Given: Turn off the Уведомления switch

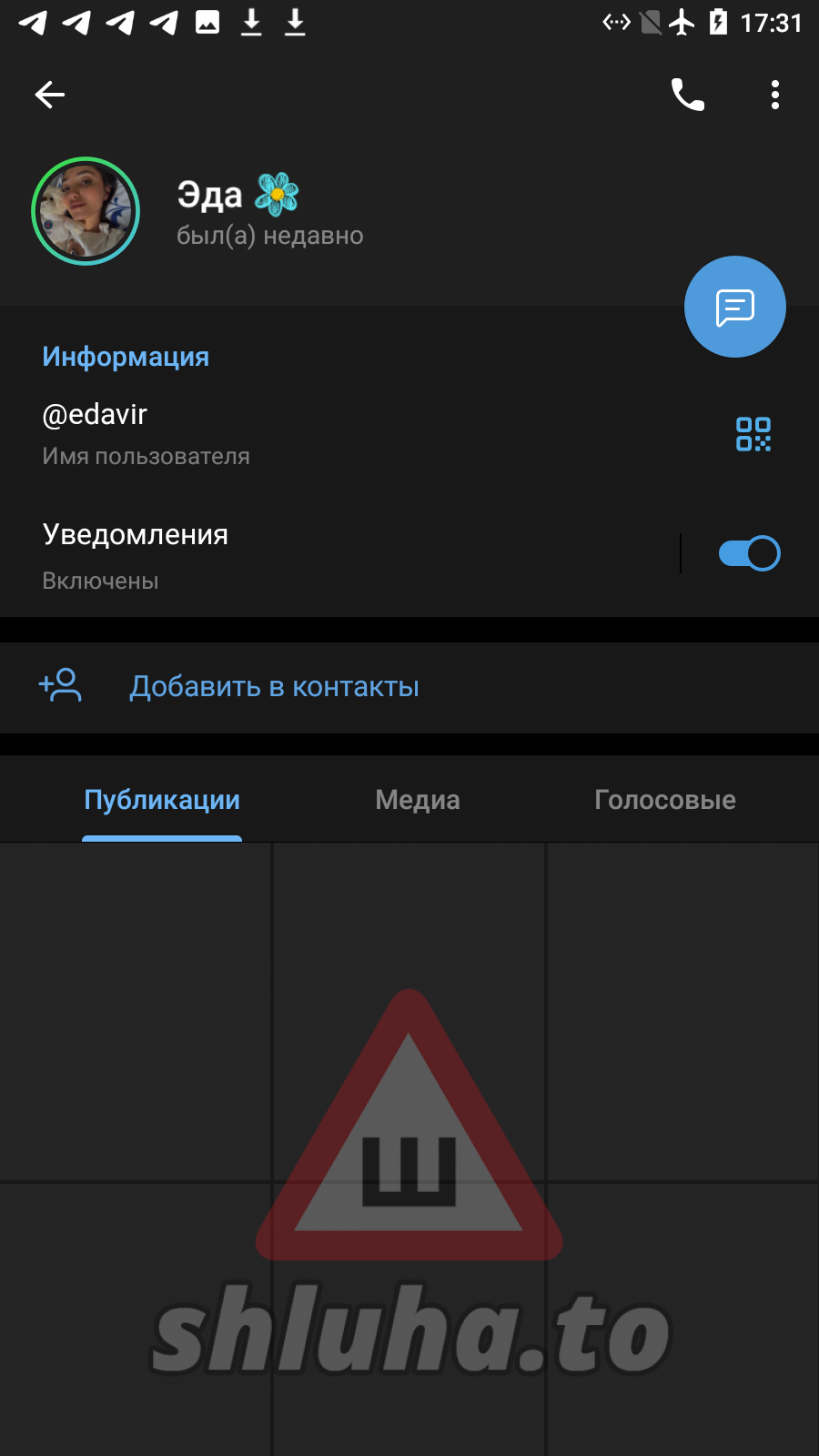Looking at the screenshot, I should [748, 553].
